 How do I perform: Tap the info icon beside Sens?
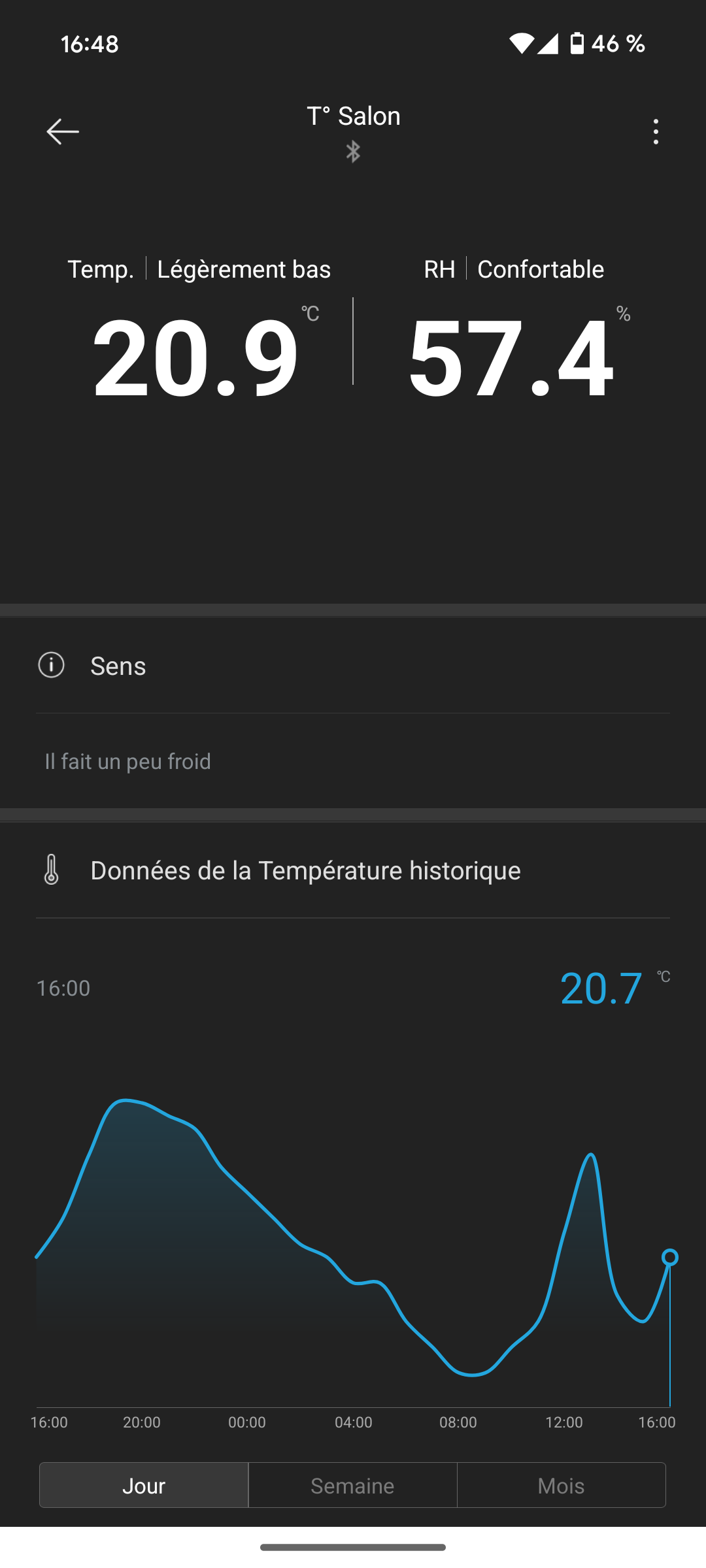point(52,665)
